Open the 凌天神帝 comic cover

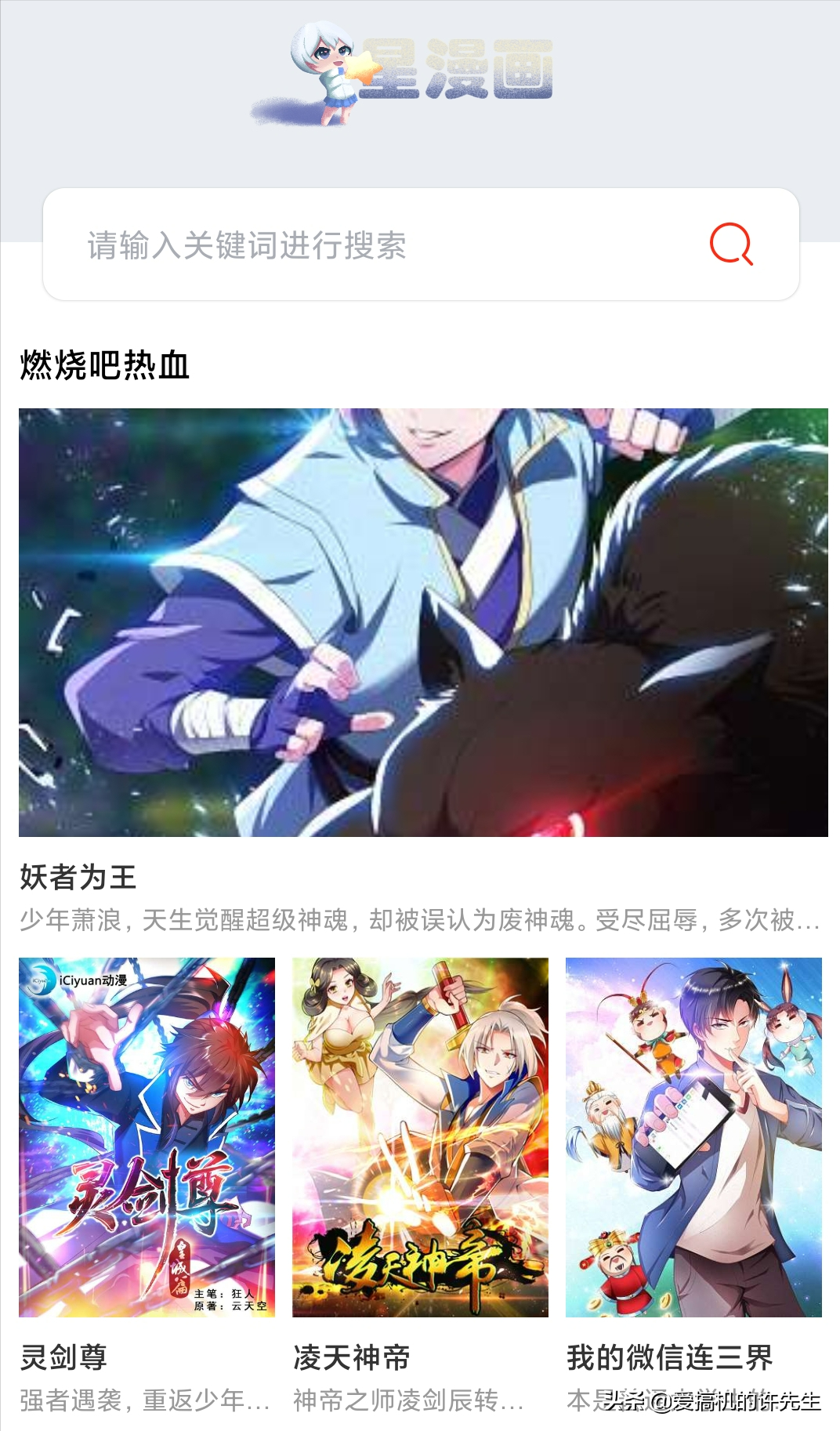(x=420, y=1137)
